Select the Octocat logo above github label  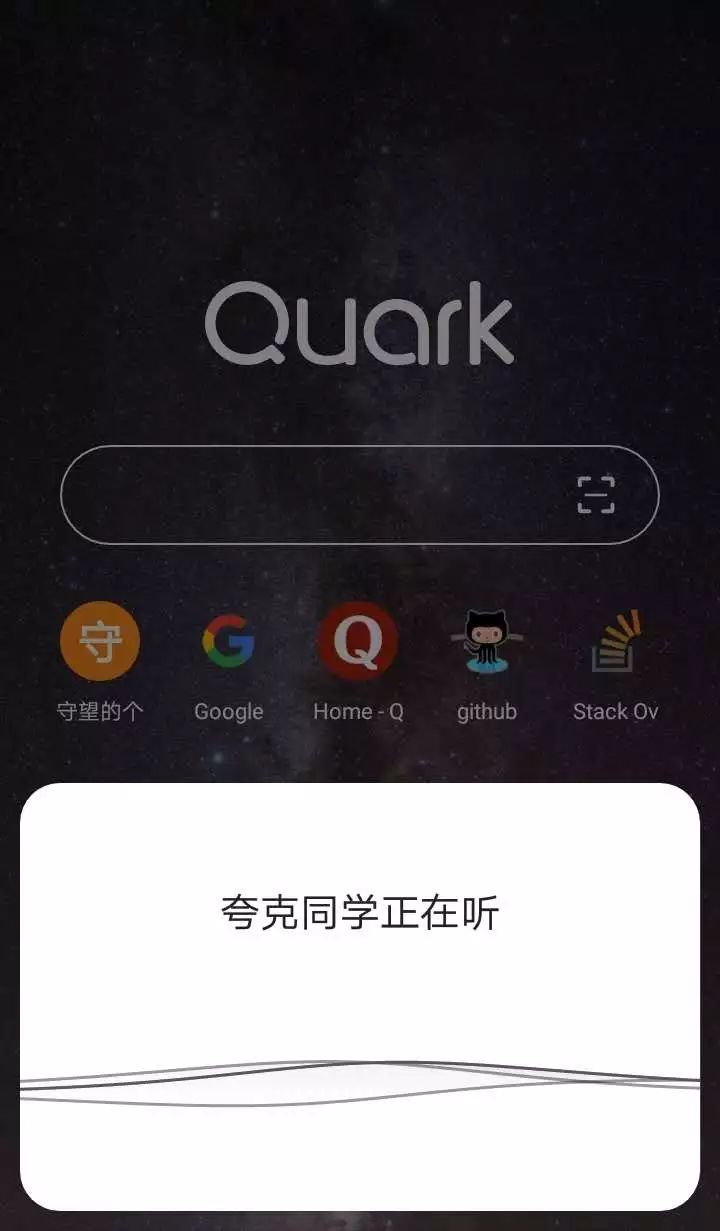coord(487,638)
